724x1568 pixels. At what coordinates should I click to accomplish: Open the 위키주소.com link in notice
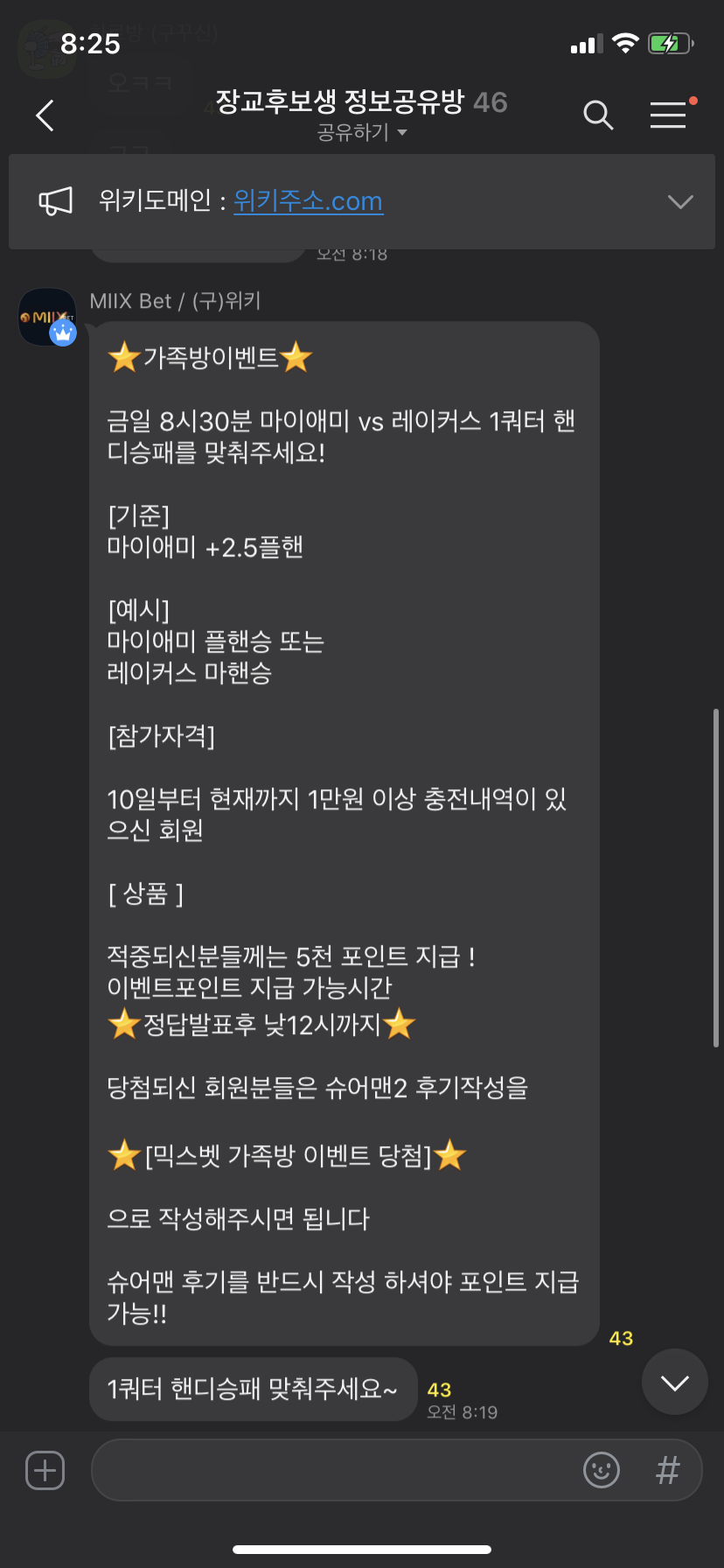(308, 201)
